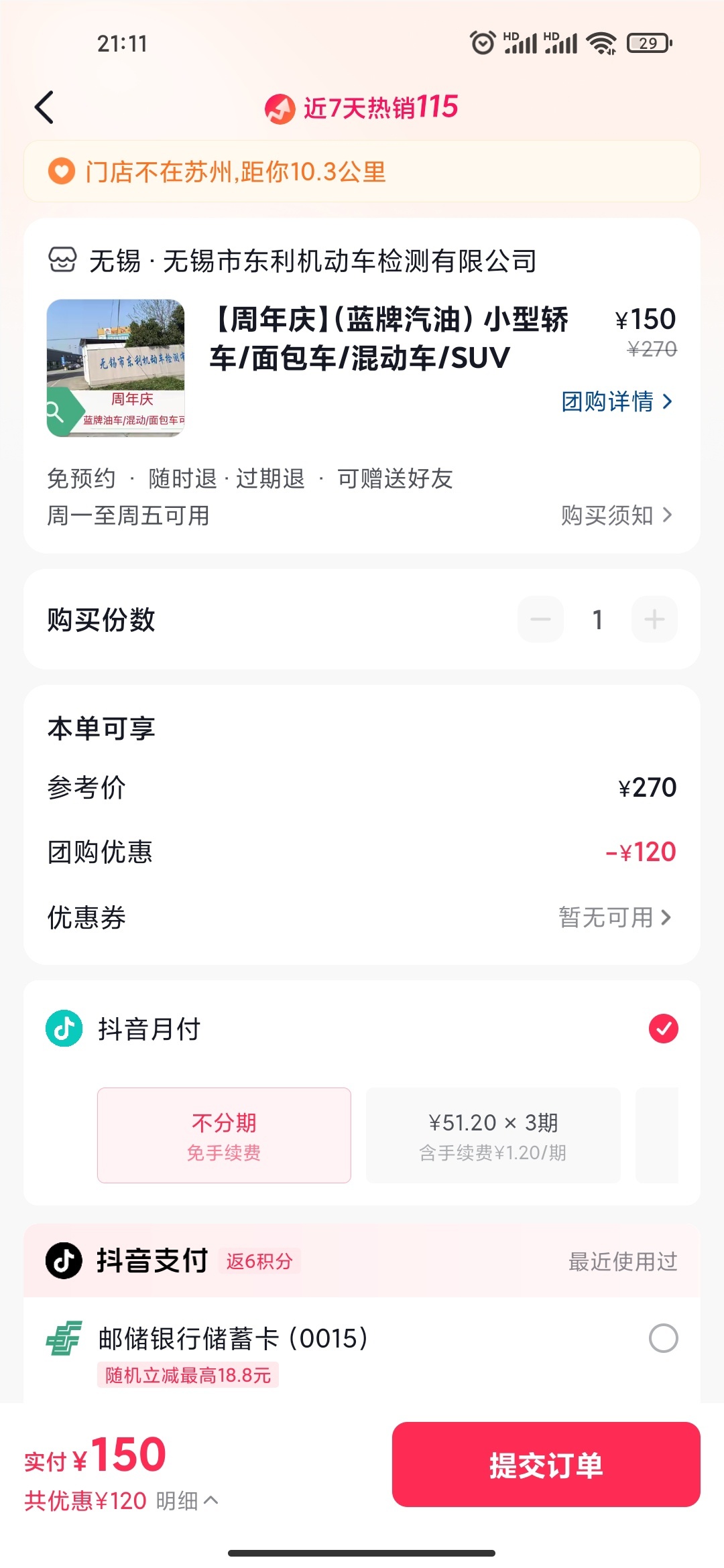Open the product thumbnail image
The width and height of the screenshot is (724, 1568).
(115, 368)
